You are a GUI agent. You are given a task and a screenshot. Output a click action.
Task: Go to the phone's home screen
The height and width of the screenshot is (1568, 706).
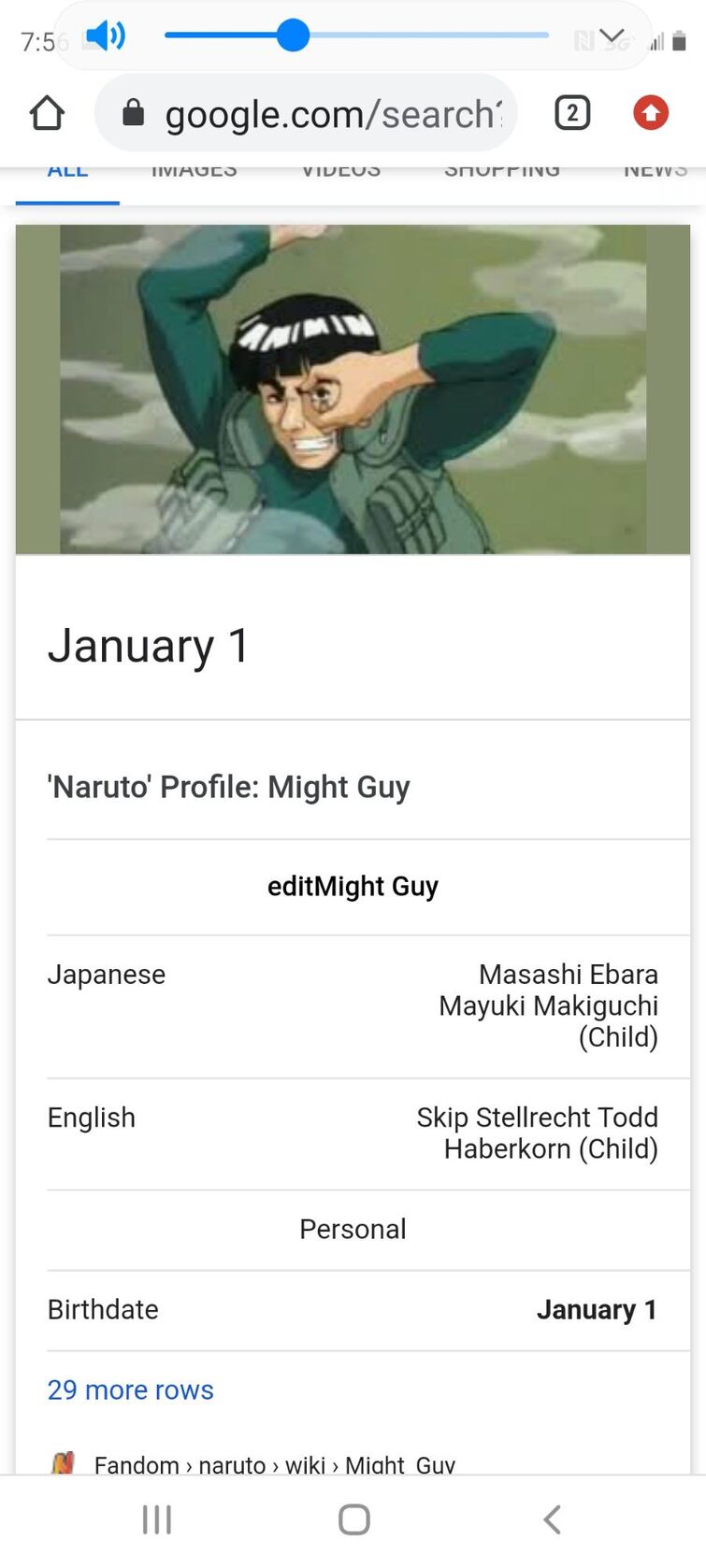(x=353, y=1519)
